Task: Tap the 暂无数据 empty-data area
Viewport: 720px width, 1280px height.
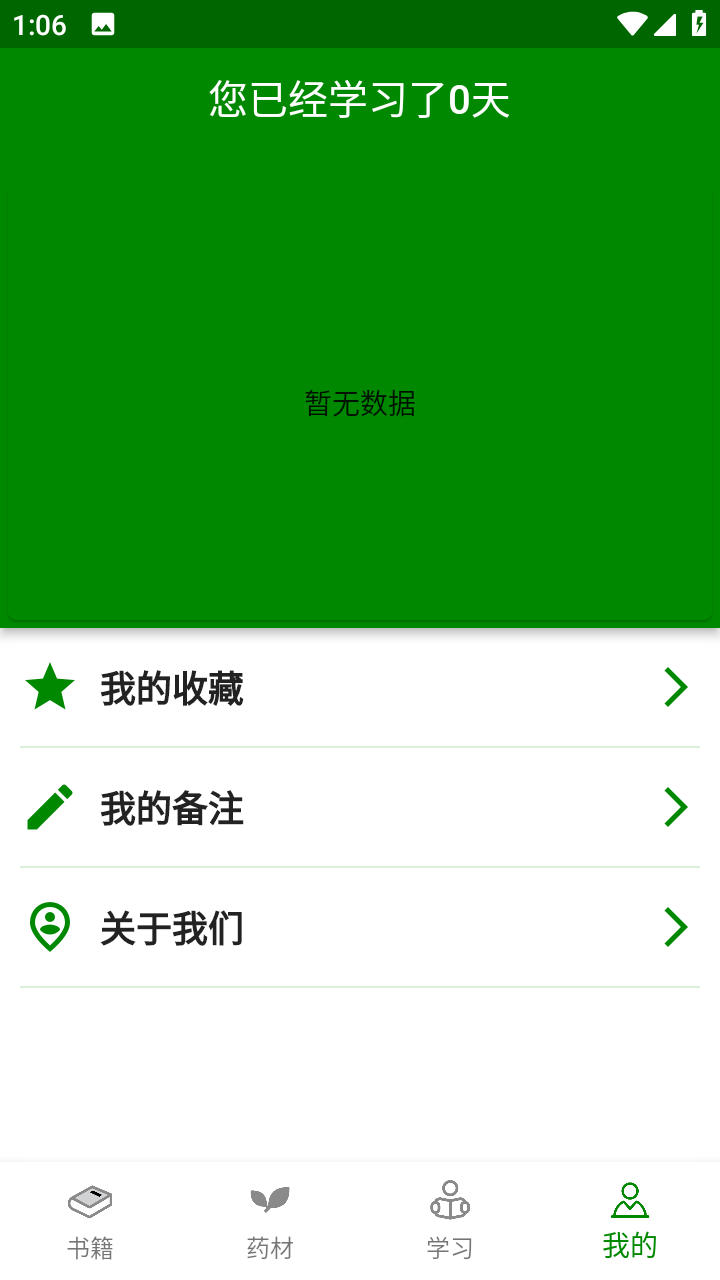Action: point(360,404)
